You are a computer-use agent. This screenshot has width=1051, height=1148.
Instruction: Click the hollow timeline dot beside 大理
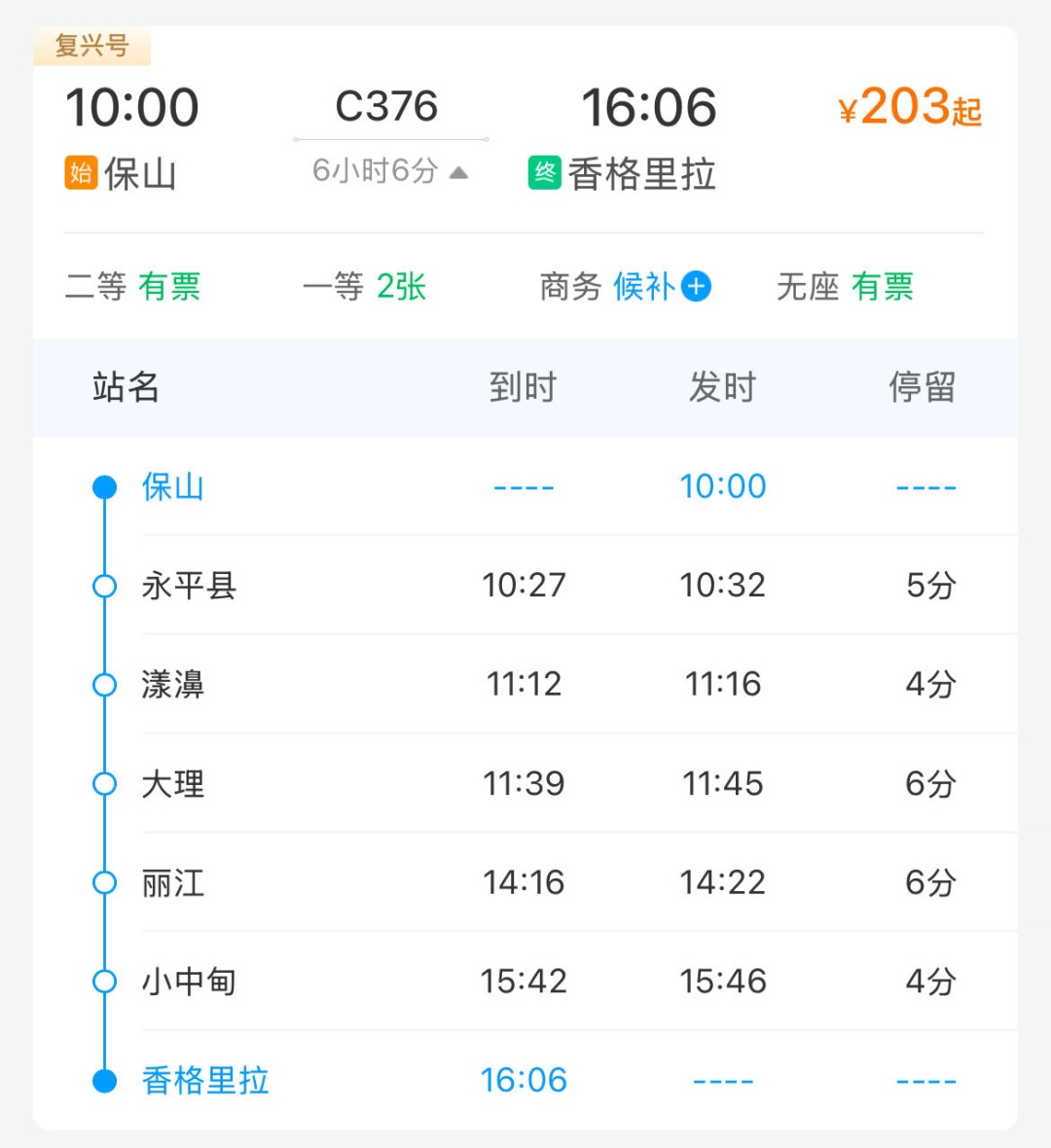click(104, 782)
